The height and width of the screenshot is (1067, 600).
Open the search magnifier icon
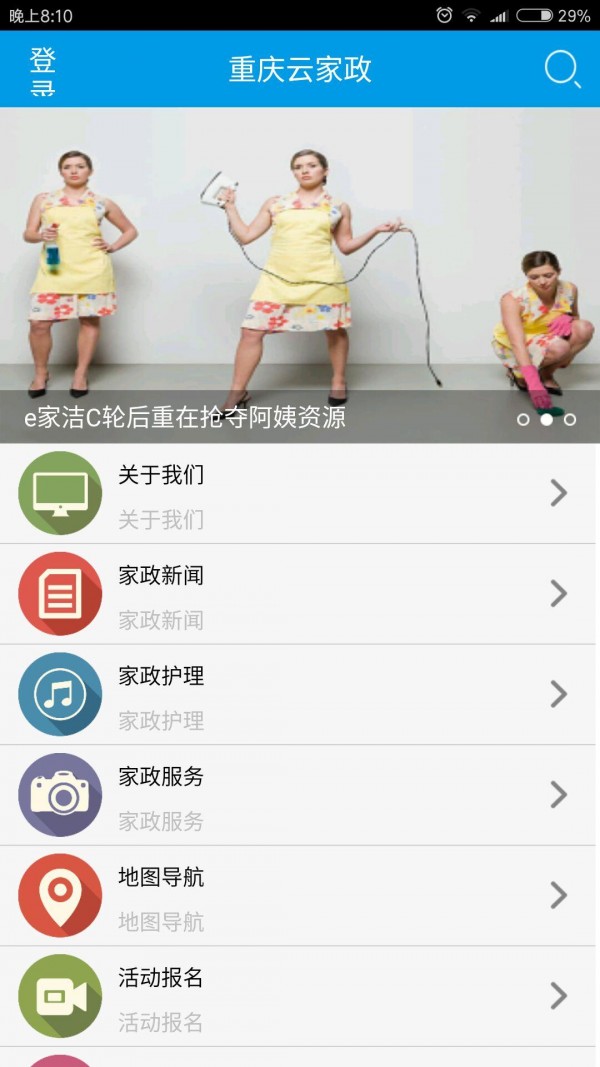[561, 69]
